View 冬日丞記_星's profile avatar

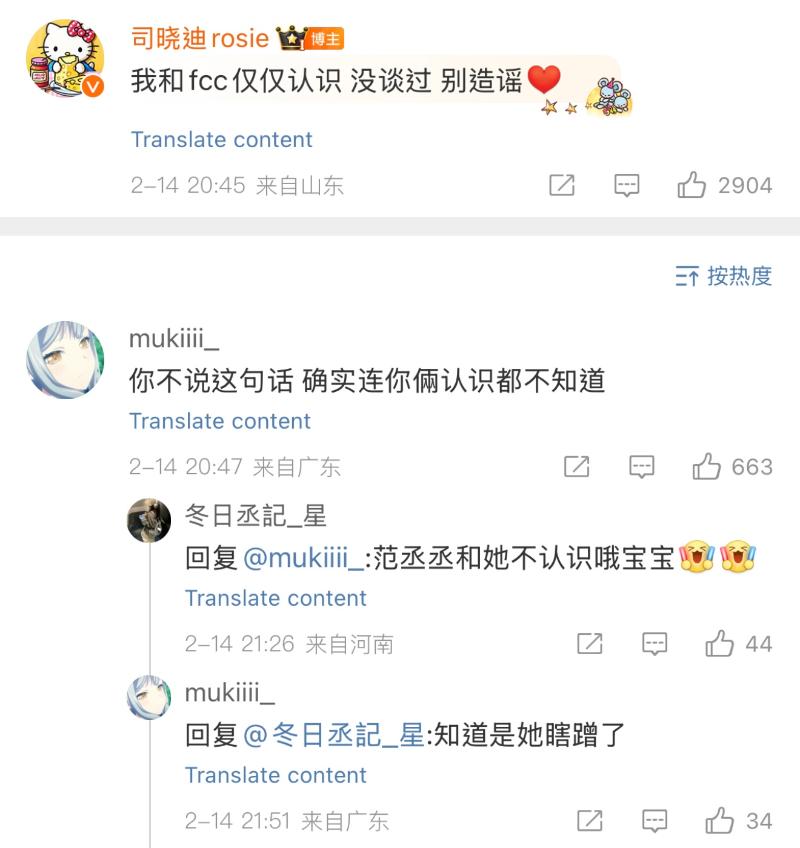pyautogui.click(x=149, y=520)
